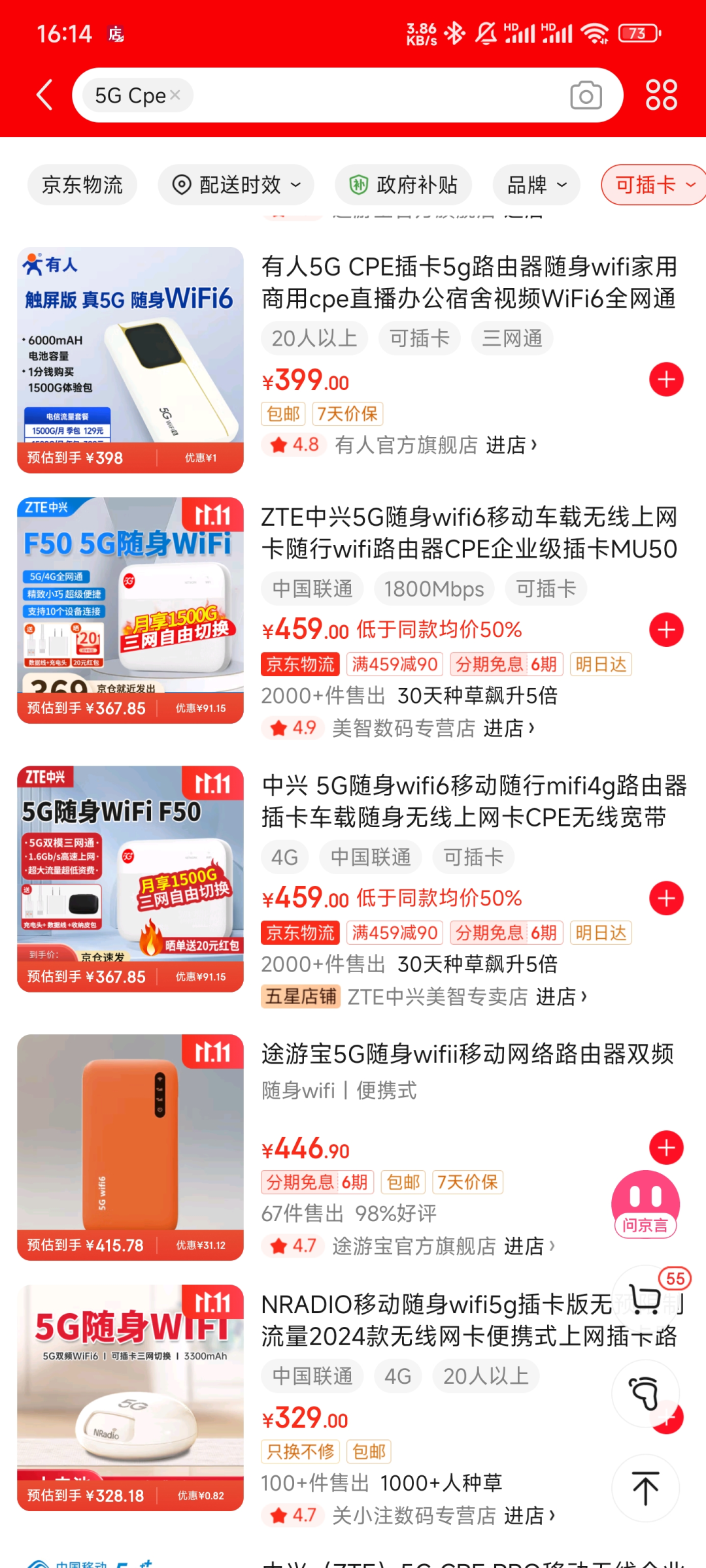Open the 可插卡 filter dropdown

[x=654, y=185]
